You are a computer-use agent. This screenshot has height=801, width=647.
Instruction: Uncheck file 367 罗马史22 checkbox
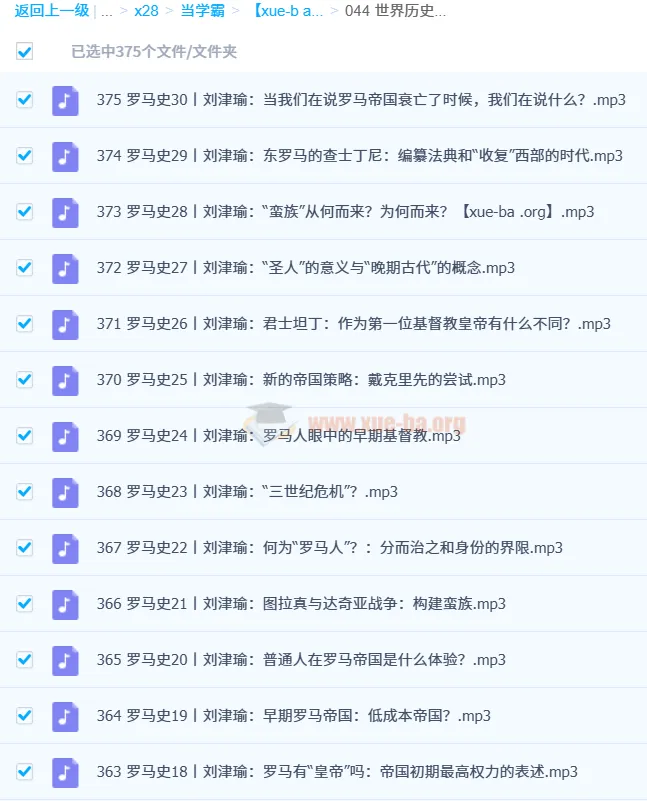(25, 548)
